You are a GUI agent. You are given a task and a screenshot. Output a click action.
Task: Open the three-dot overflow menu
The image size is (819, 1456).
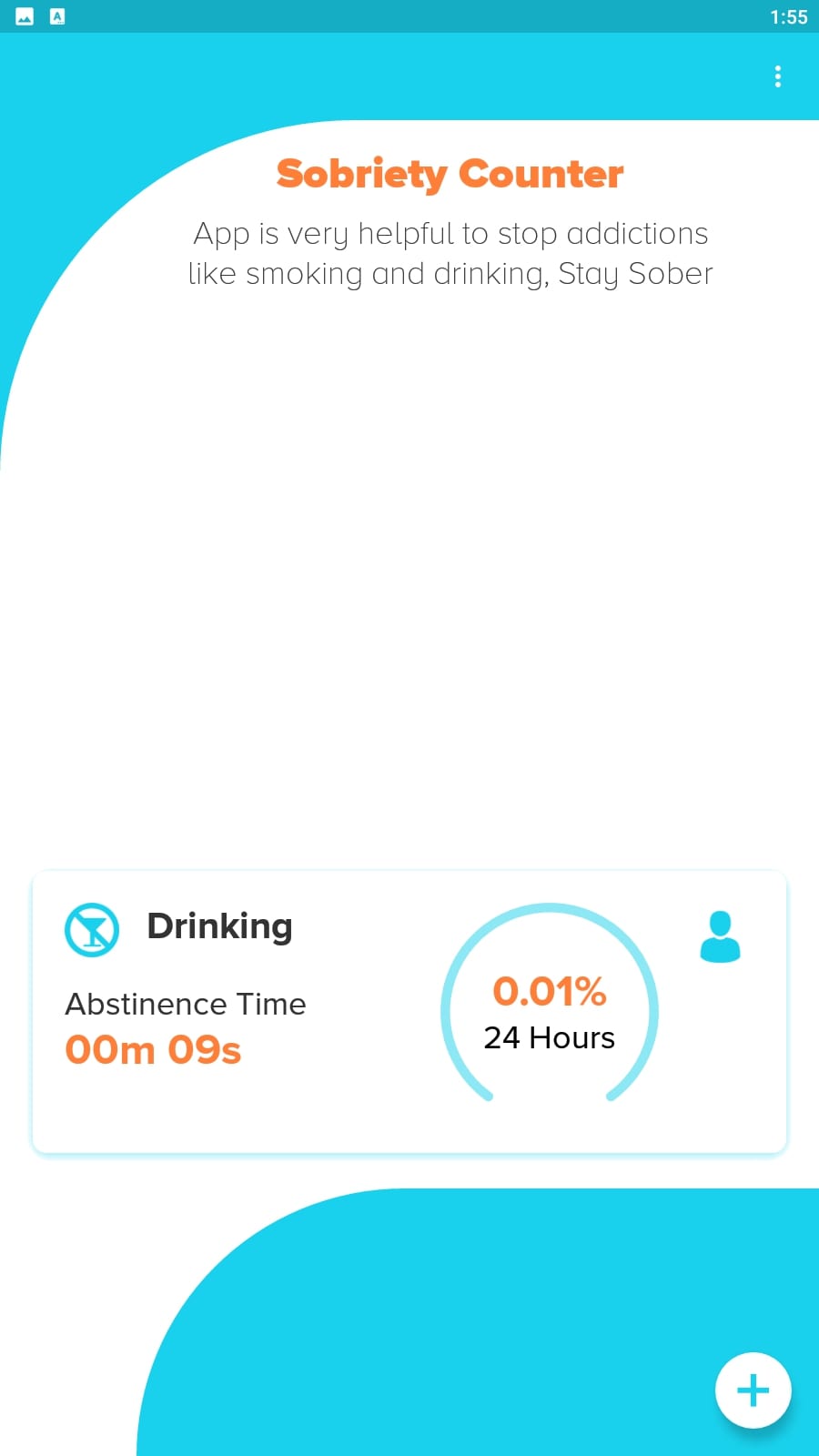point(777,76)
